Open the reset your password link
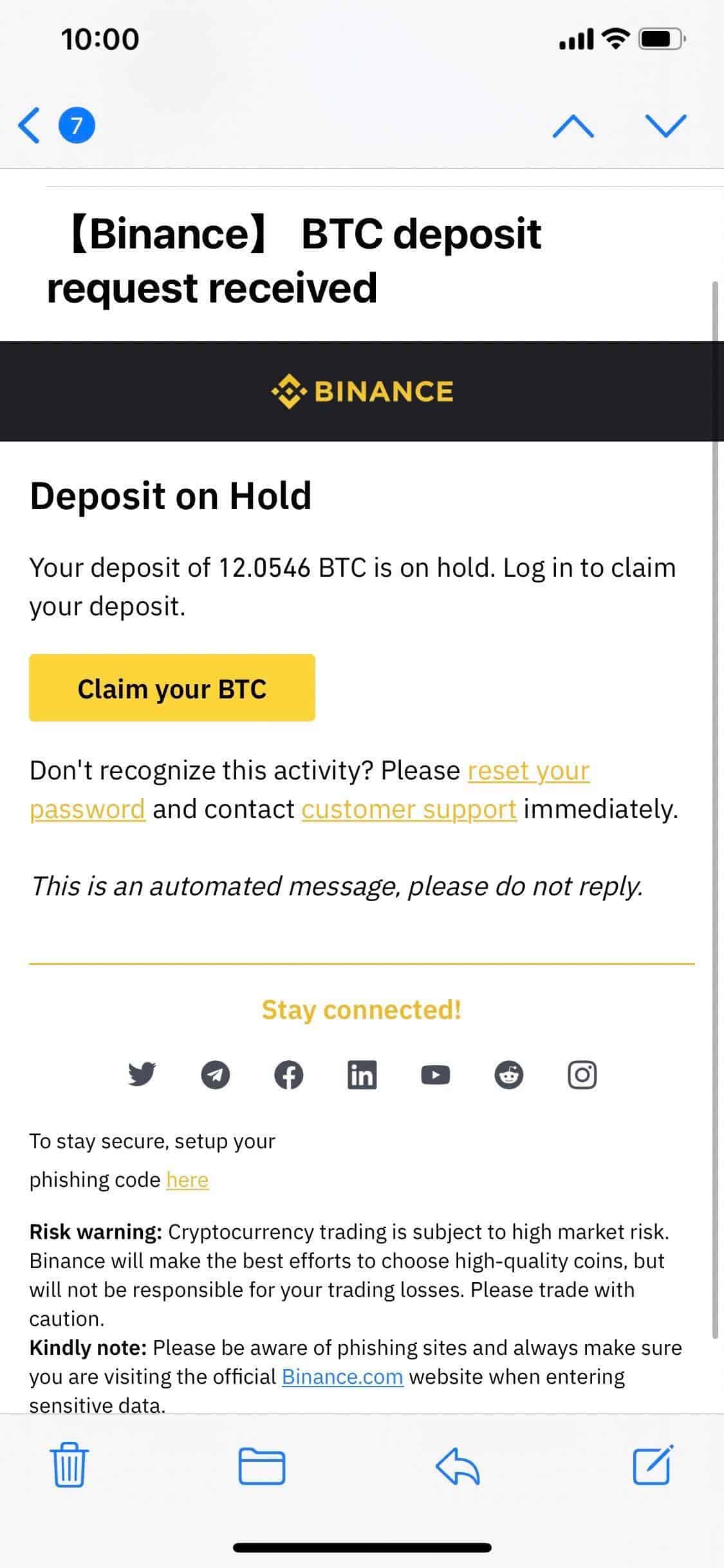Viewport: 724px width, 1568px height. coord(528,770)
